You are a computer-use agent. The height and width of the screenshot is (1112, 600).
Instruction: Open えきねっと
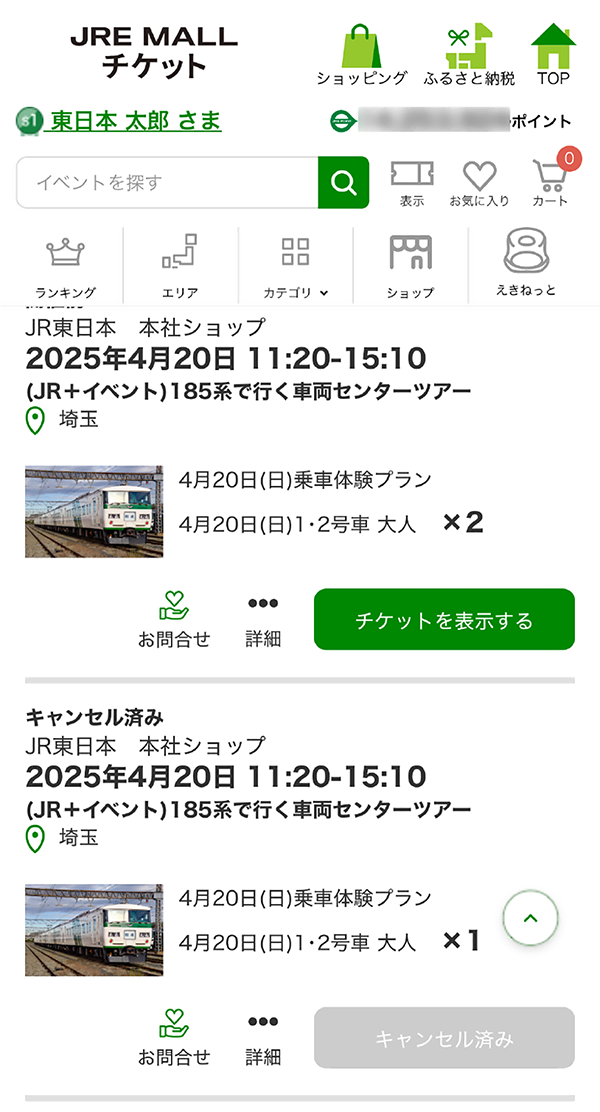(526, 264)
